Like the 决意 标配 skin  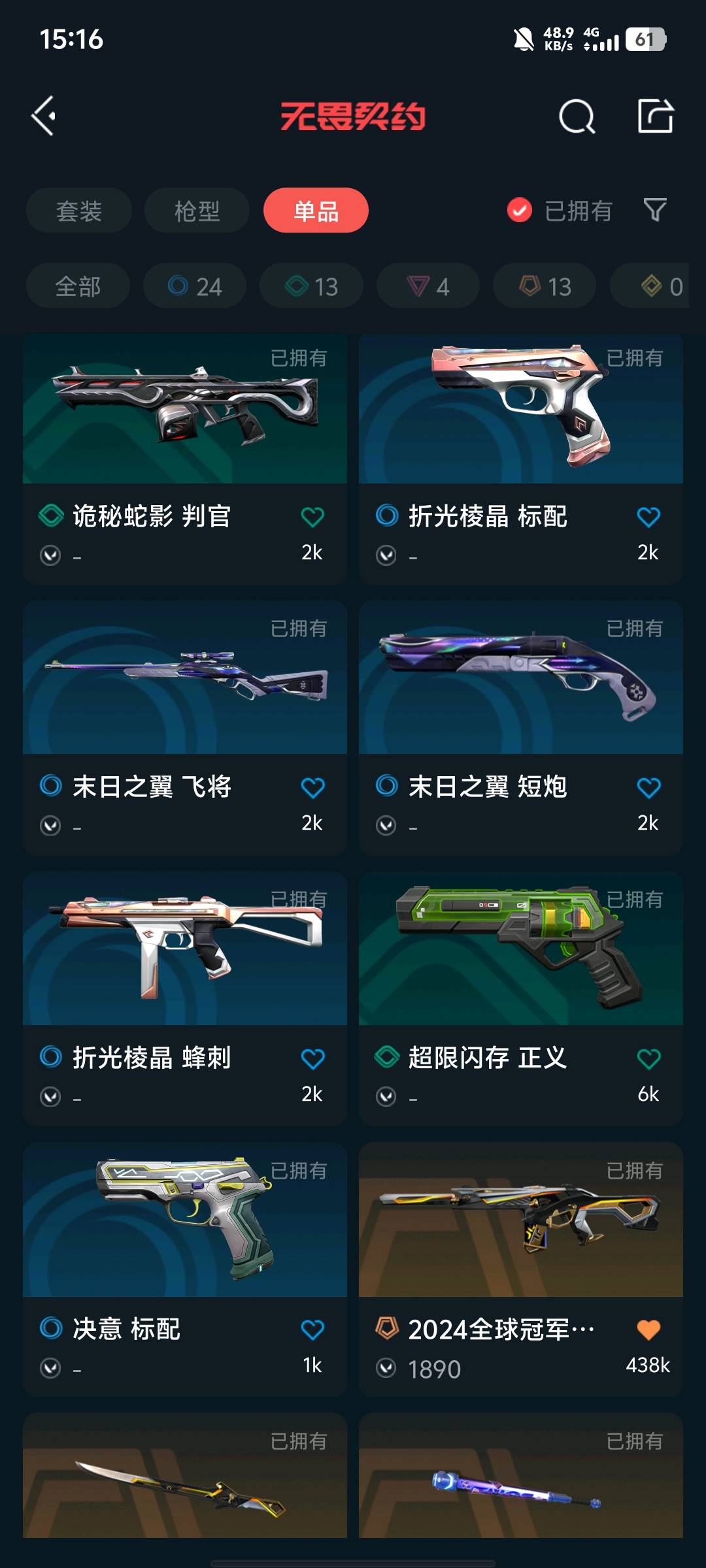point(312,1330)
